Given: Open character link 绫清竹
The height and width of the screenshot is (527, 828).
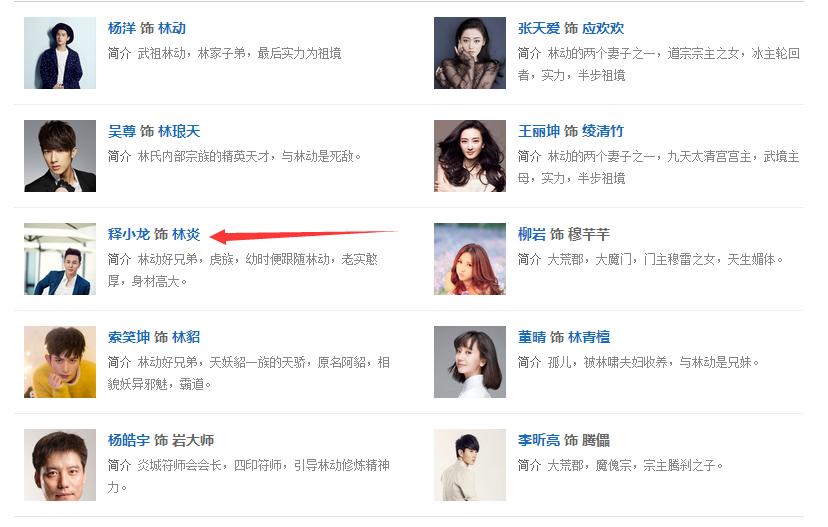Looking at the screenshot, I should 603,132.
